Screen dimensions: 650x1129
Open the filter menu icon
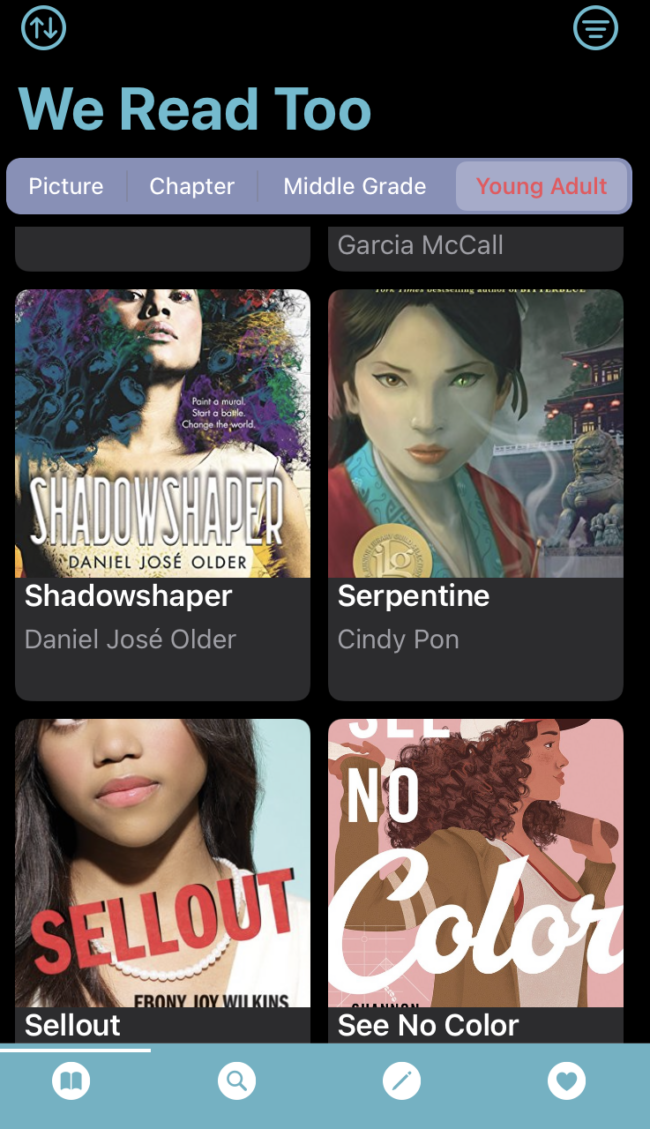point(595,28)
